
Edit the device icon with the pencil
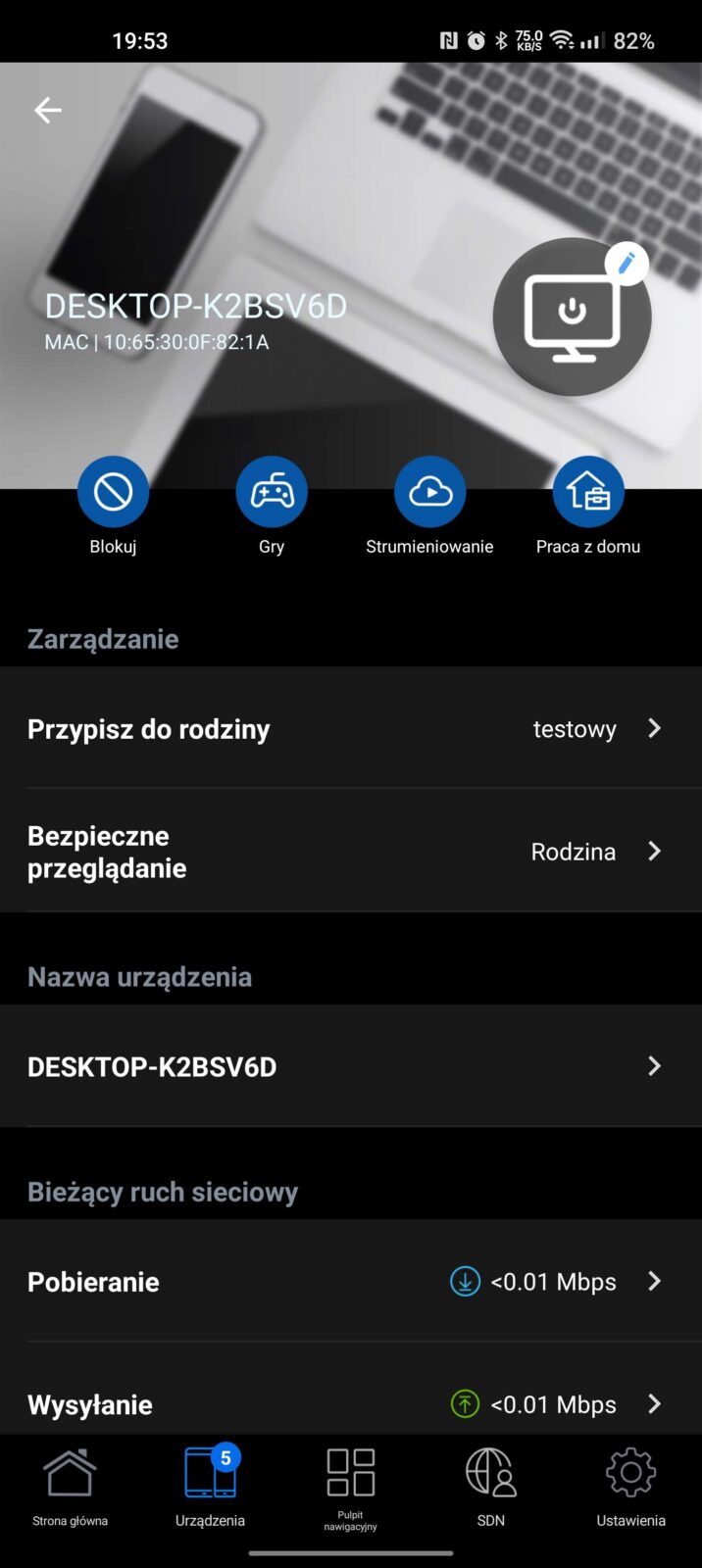[x=626, y=263]
